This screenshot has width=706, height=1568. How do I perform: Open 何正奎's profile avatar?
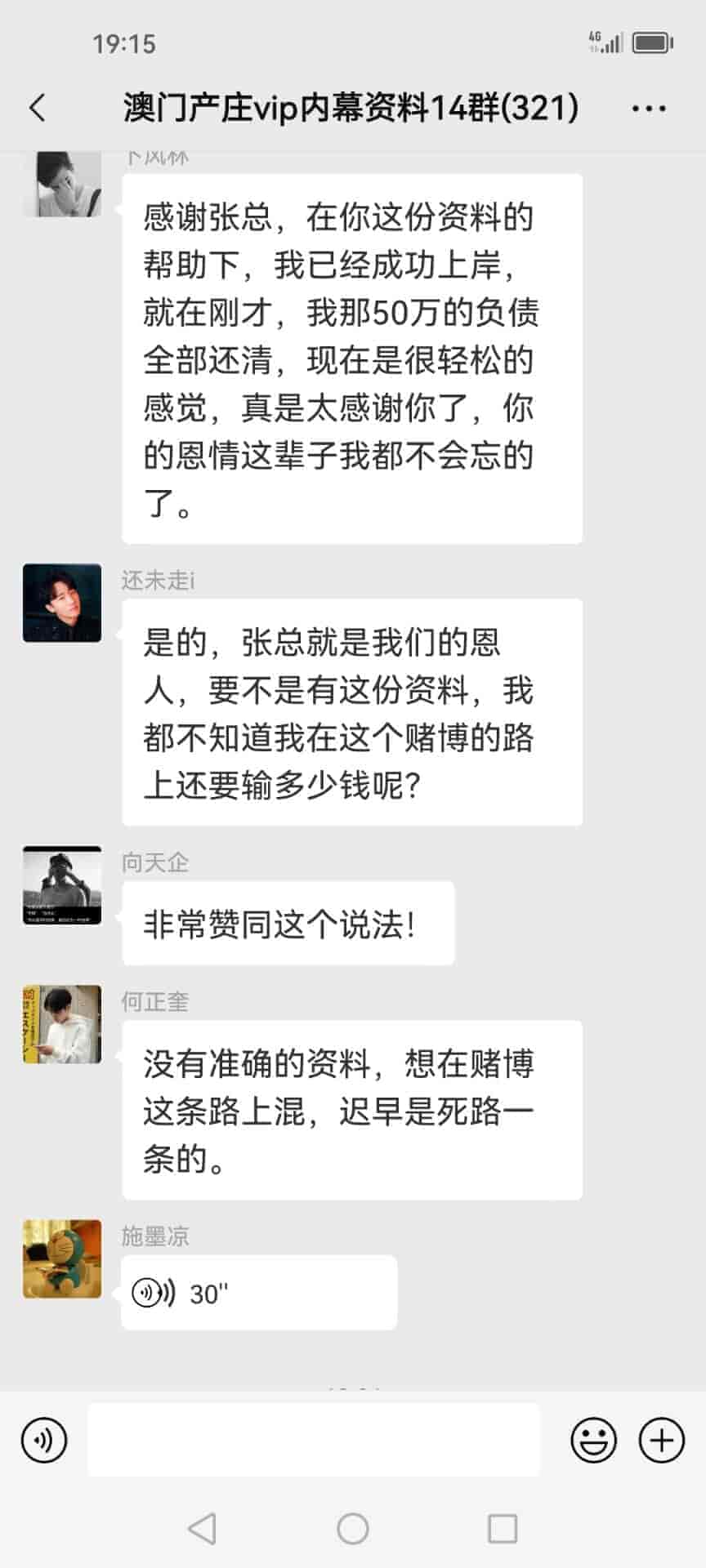tap(62, 1024)
